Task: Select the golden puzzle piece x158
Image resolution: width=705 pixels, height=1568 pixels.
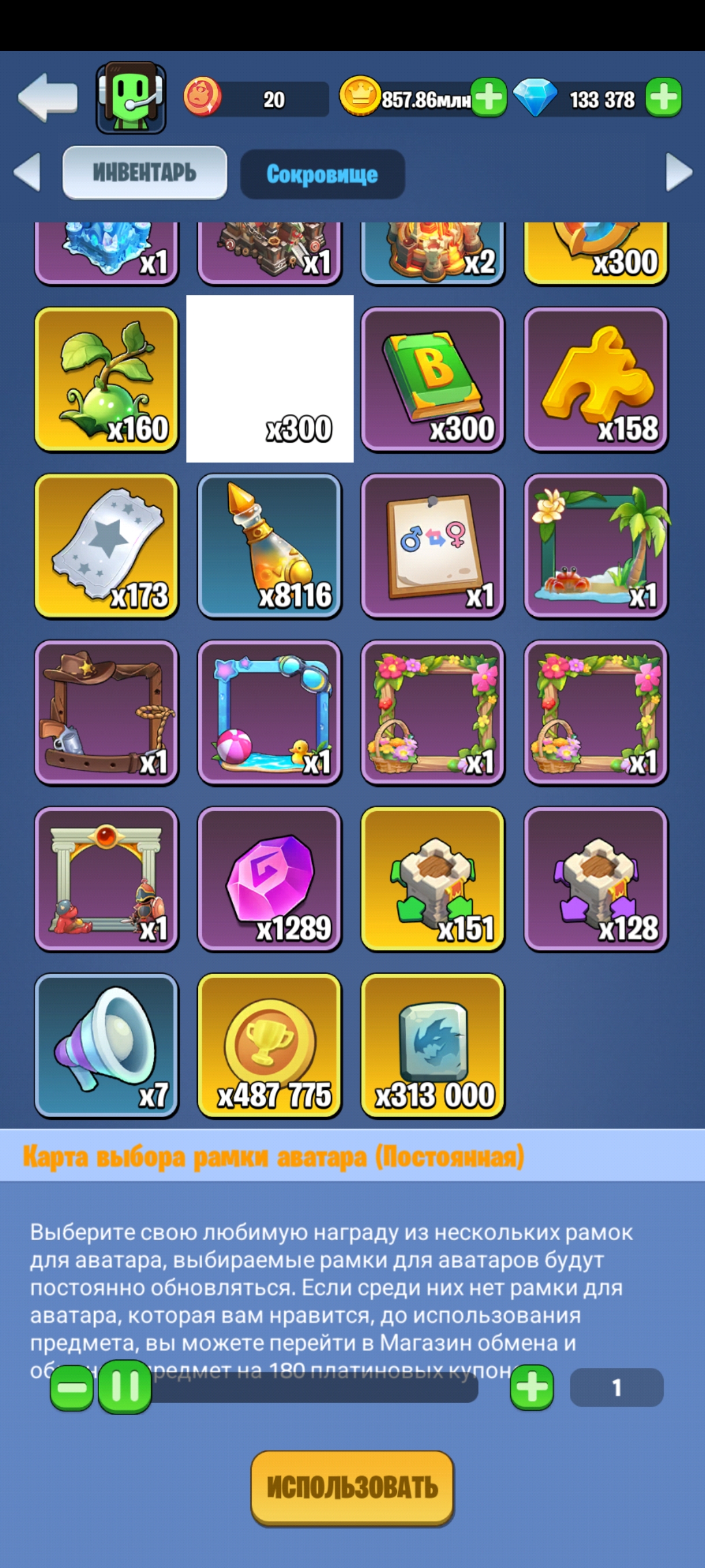Action: 596,379
